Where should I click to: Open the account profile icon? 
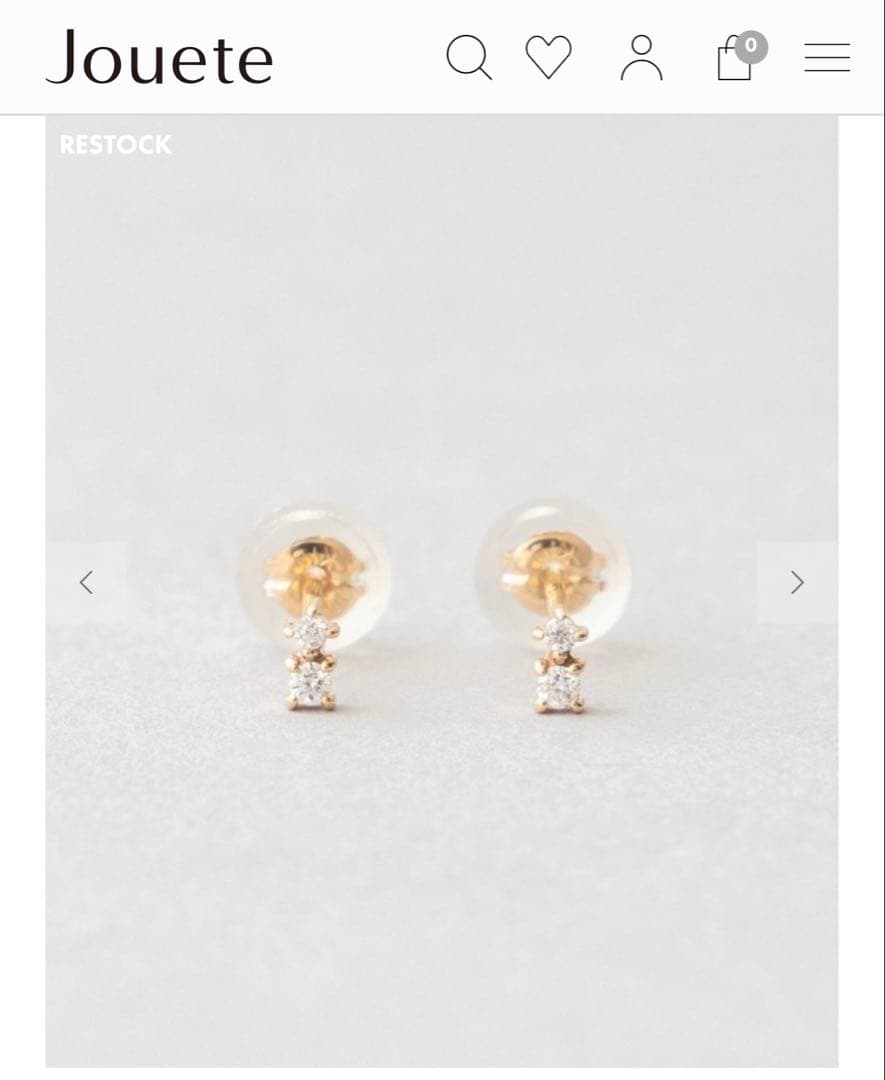pos(641,57)
